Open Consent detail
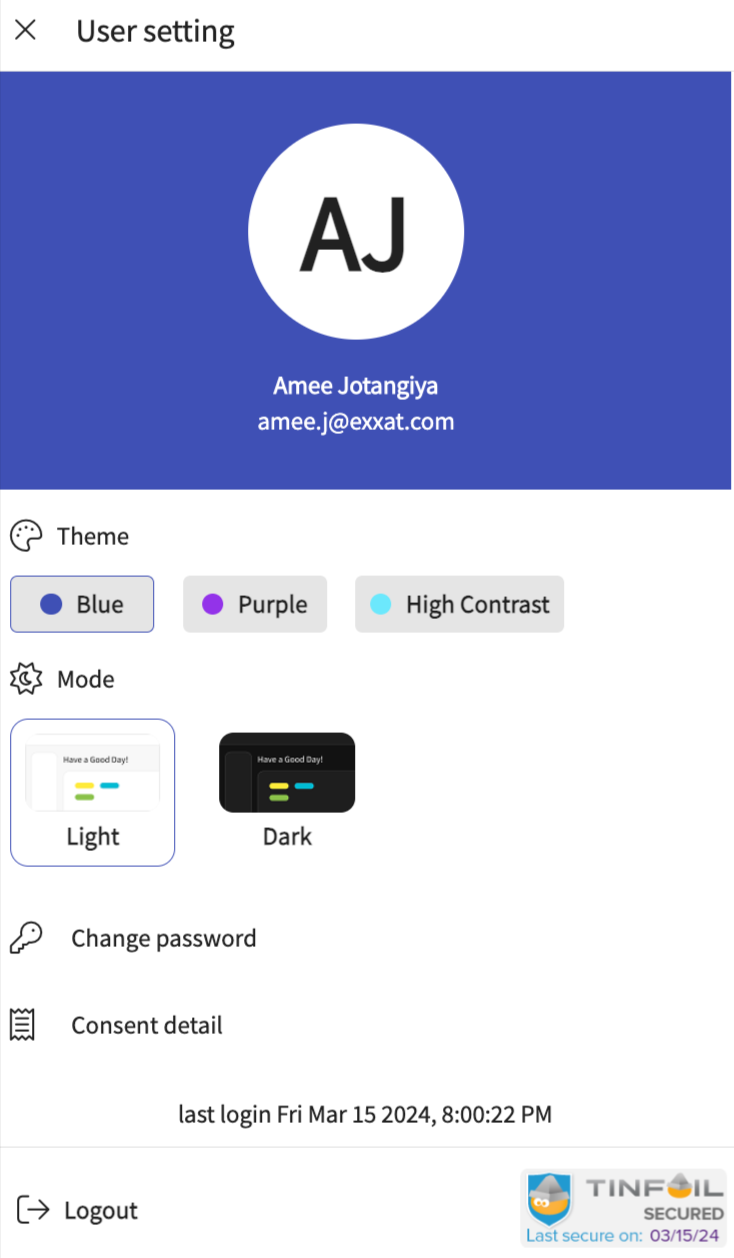The height and width of the screenshot is (1258, 734). click(146, 1026)
